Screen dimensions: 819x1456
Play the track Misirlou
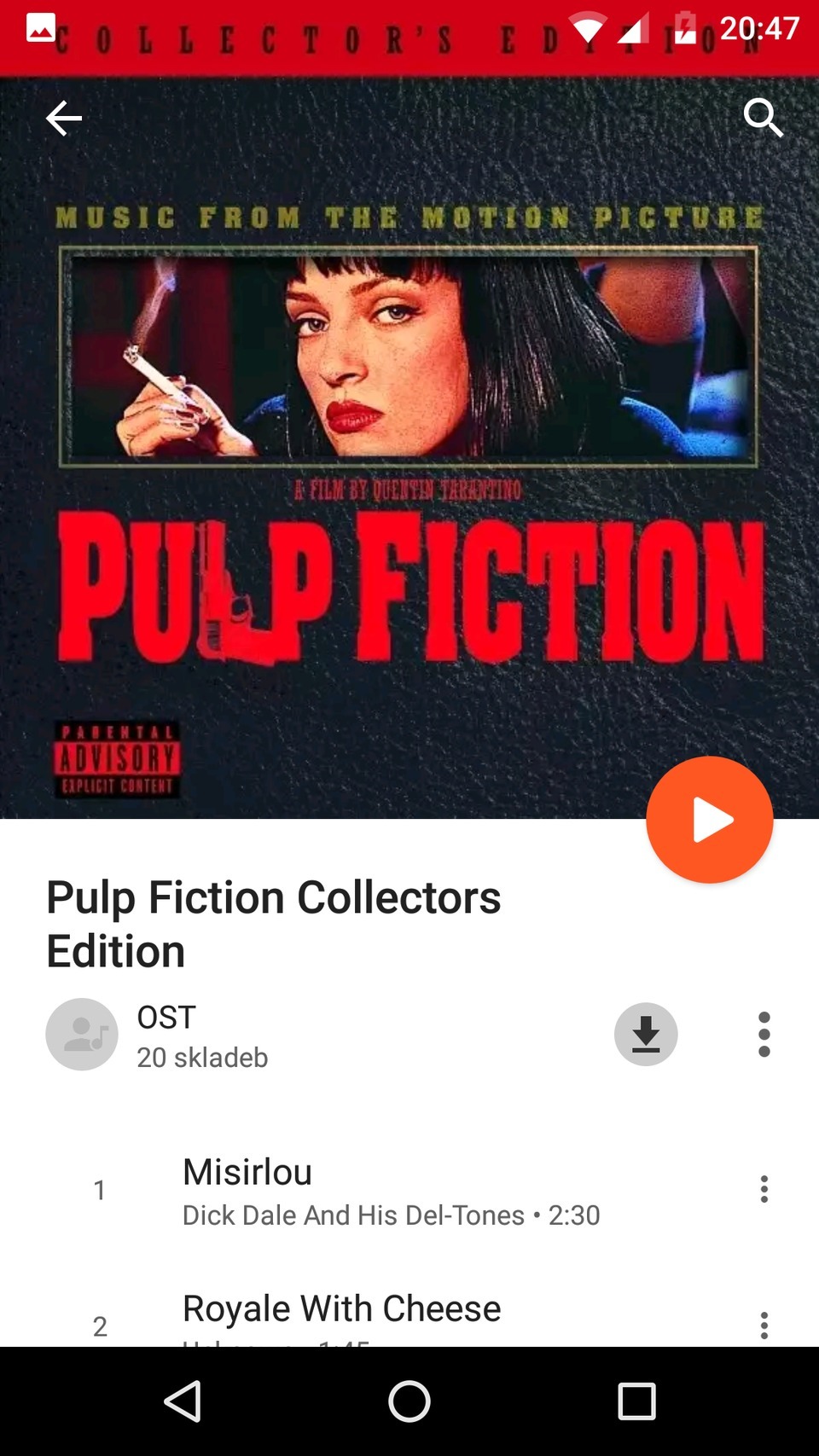pos(391,1191)
